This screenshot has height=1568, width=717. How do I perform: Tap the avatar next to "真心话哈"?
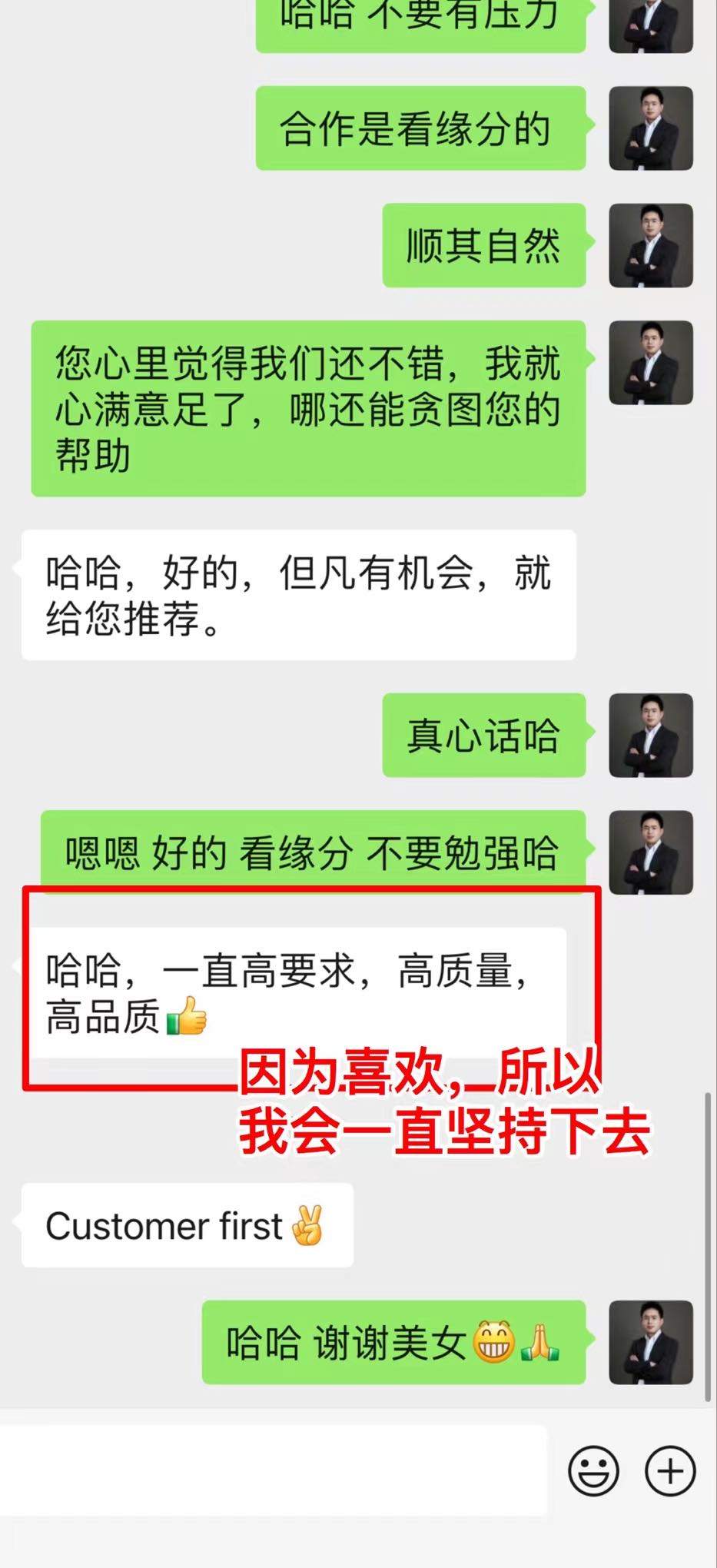[651, 735]
